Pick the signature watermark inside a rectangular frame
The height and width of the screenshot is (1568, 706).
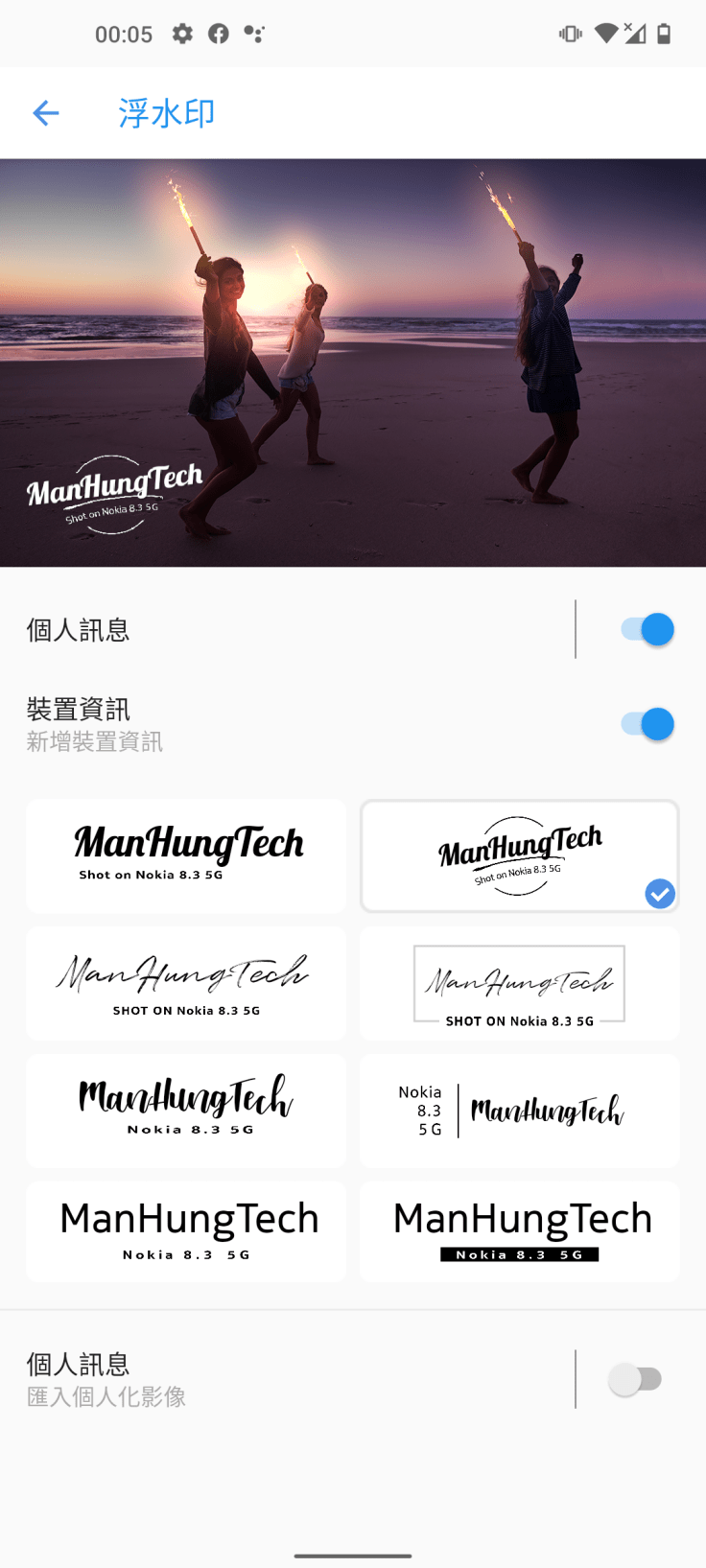519,983
